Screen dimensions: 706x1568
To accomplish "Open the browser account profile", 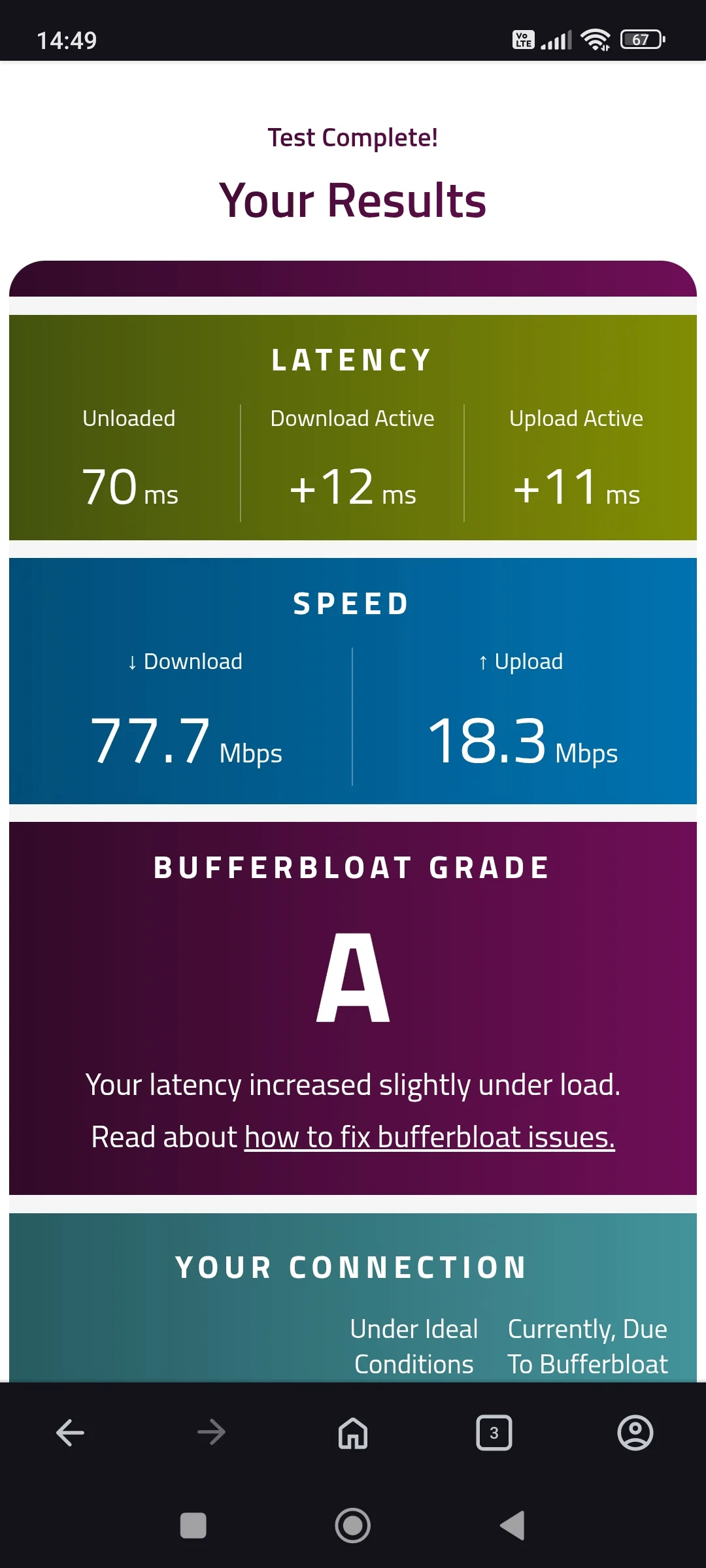I will tap(635, 1433).
